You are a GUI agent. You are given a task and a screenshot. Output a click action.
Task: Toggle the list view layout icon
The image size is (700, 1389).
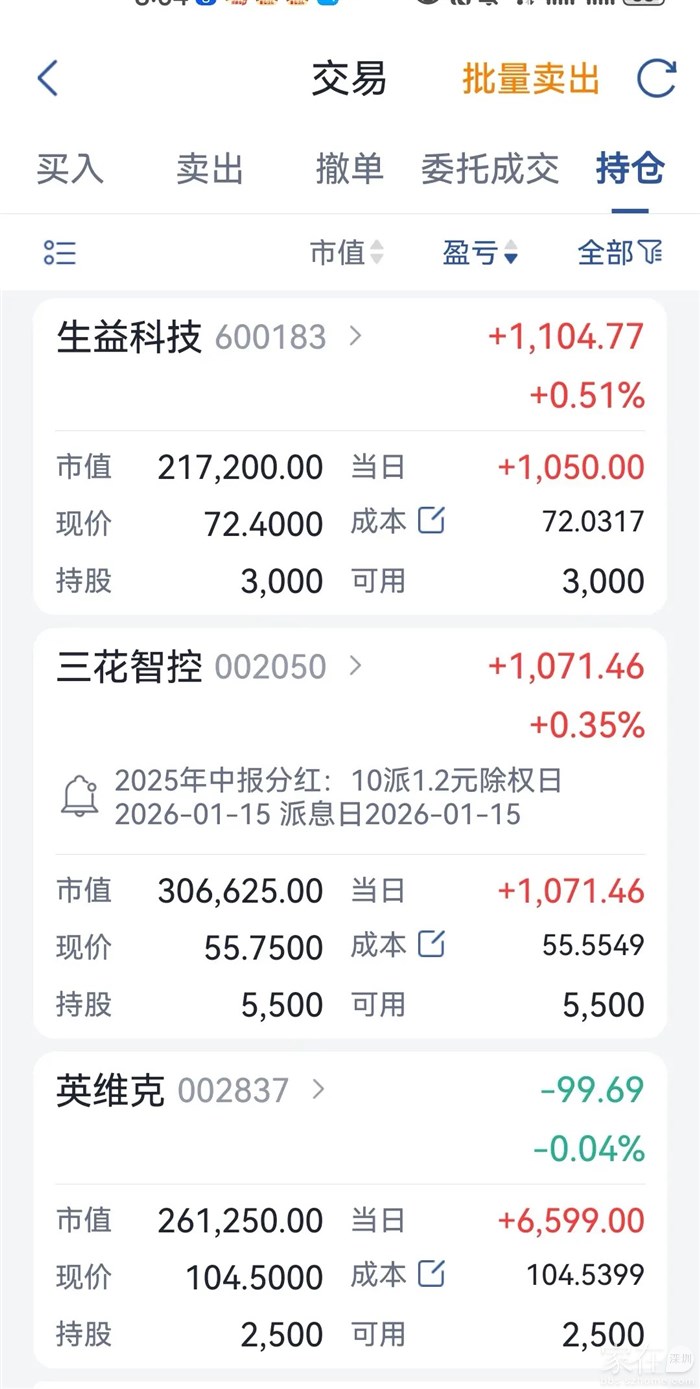60,253
